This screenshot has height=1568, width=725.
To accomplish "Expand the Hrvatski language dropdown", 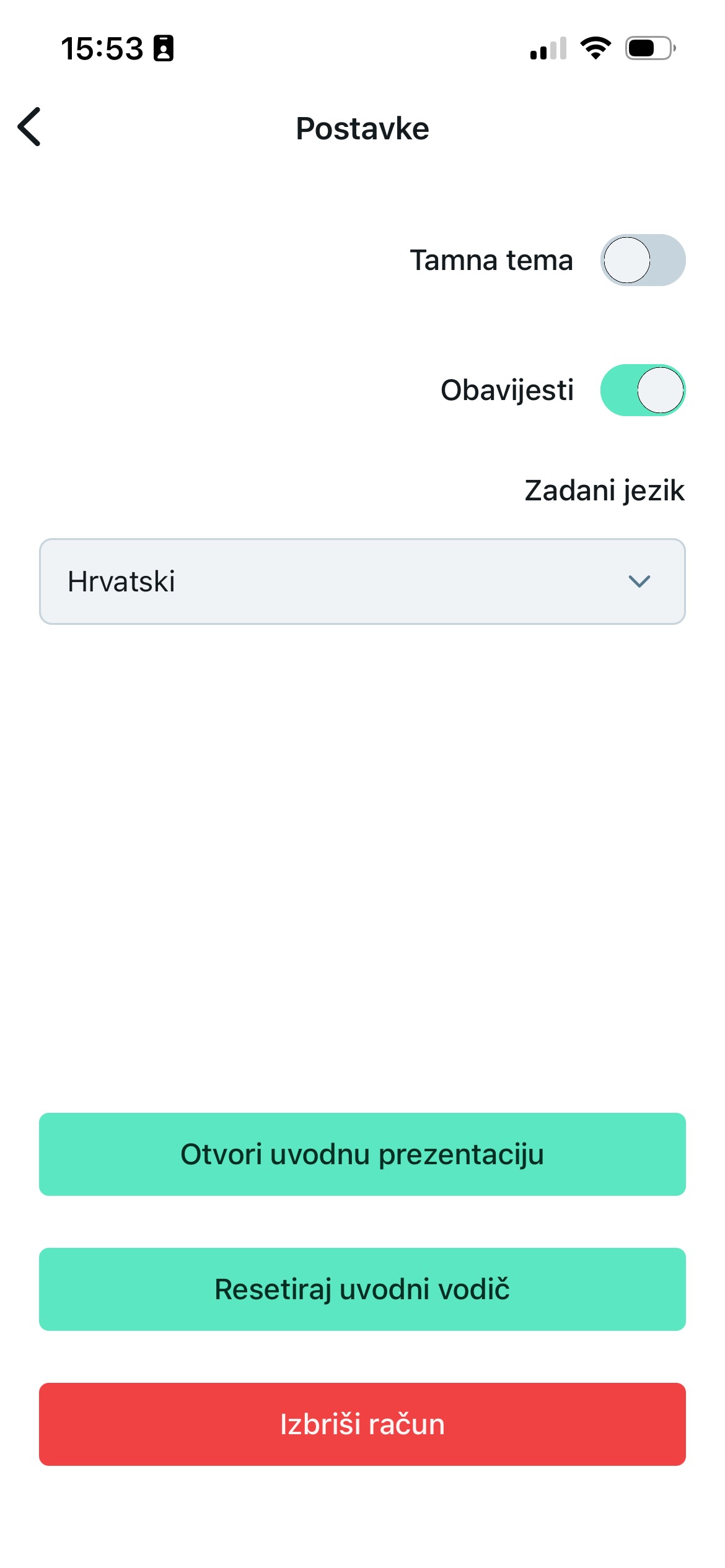I will [362, 581].
